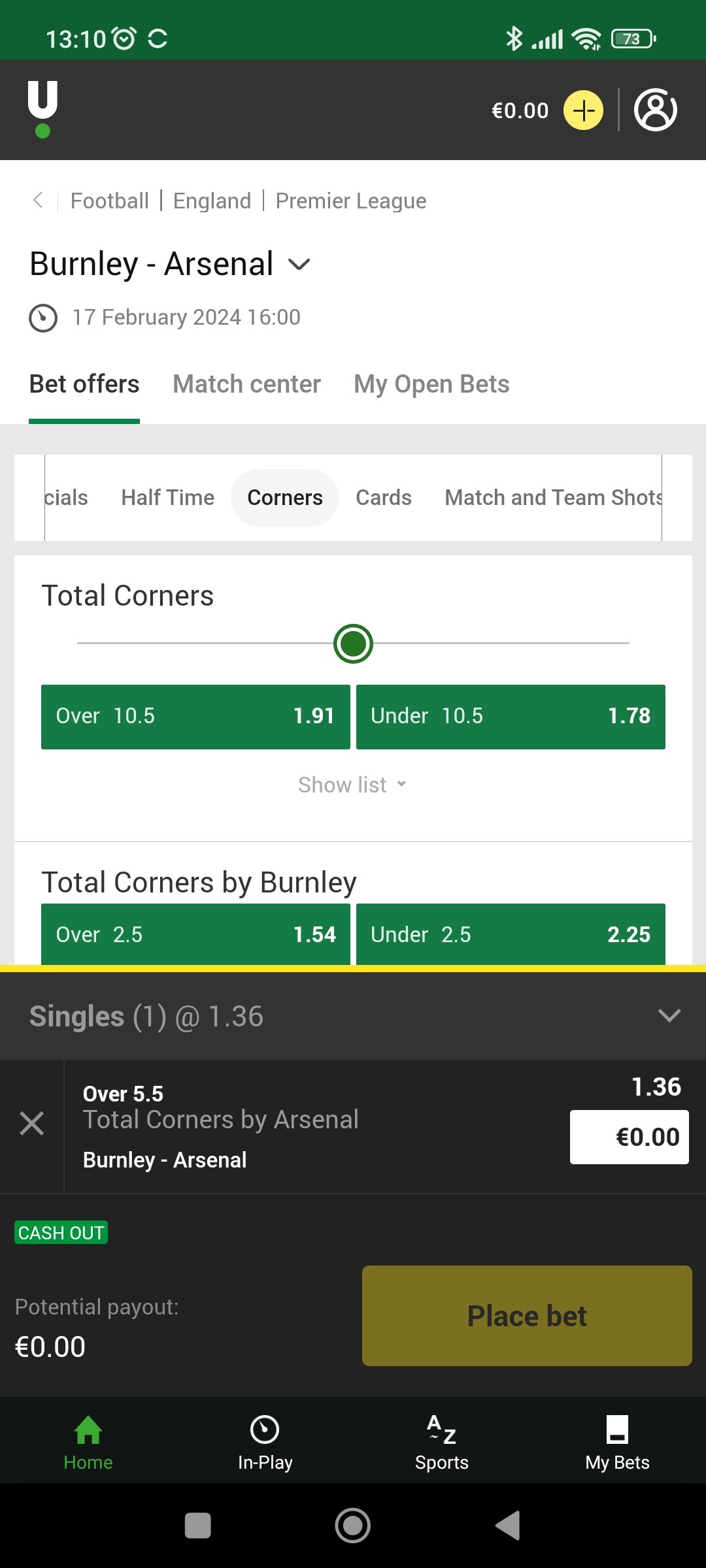
Task: Select the Cards market chip
Action: coord(384,498)
